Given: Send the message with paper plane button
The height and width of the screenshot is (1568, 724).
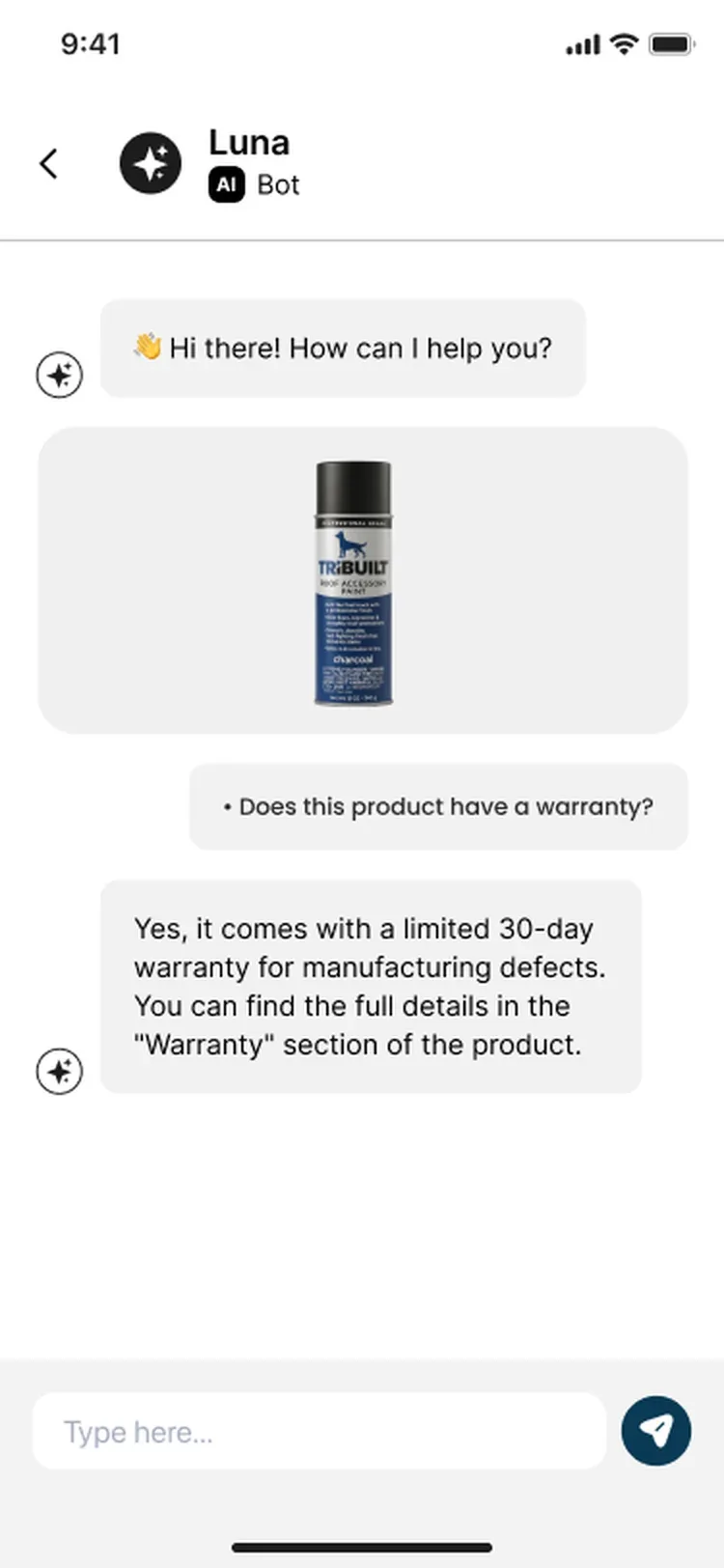Looking at the screenshot, I should coord(656,1431).
